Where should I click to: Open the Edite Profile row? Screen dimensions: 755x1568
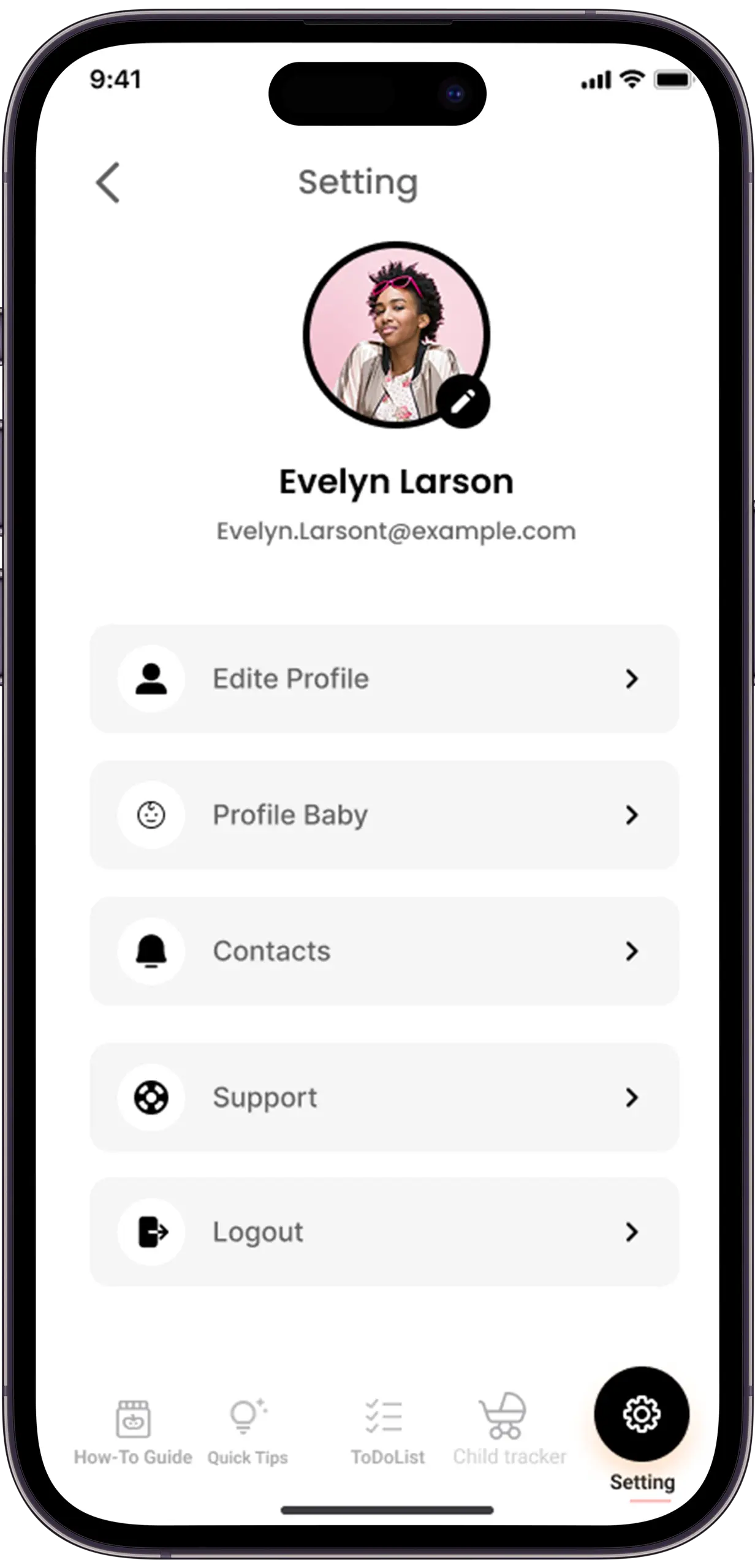click(384, 679)
